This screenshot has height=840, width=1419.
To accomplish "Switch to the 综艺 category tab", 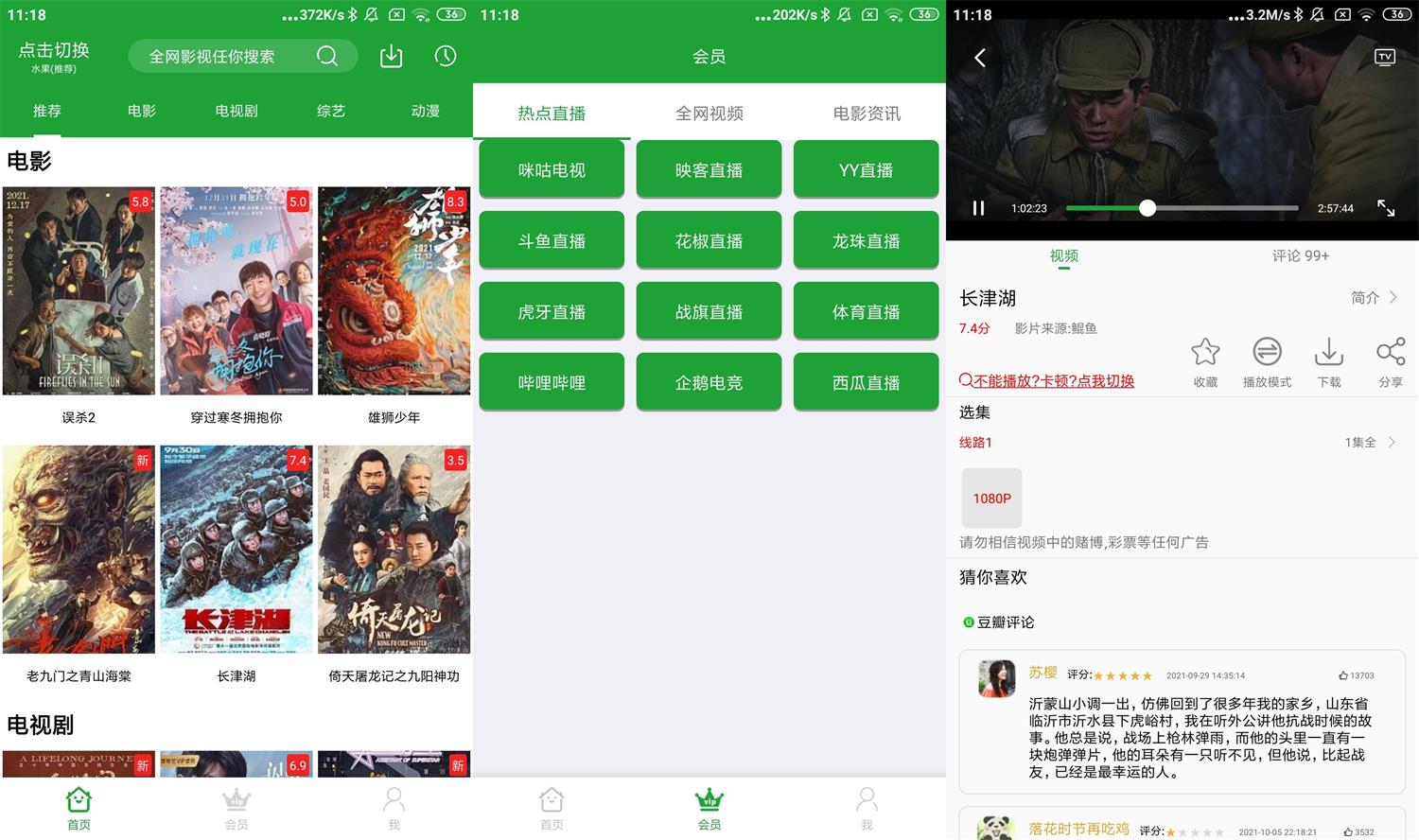I will pyautogui.click(x=330, y=111).
